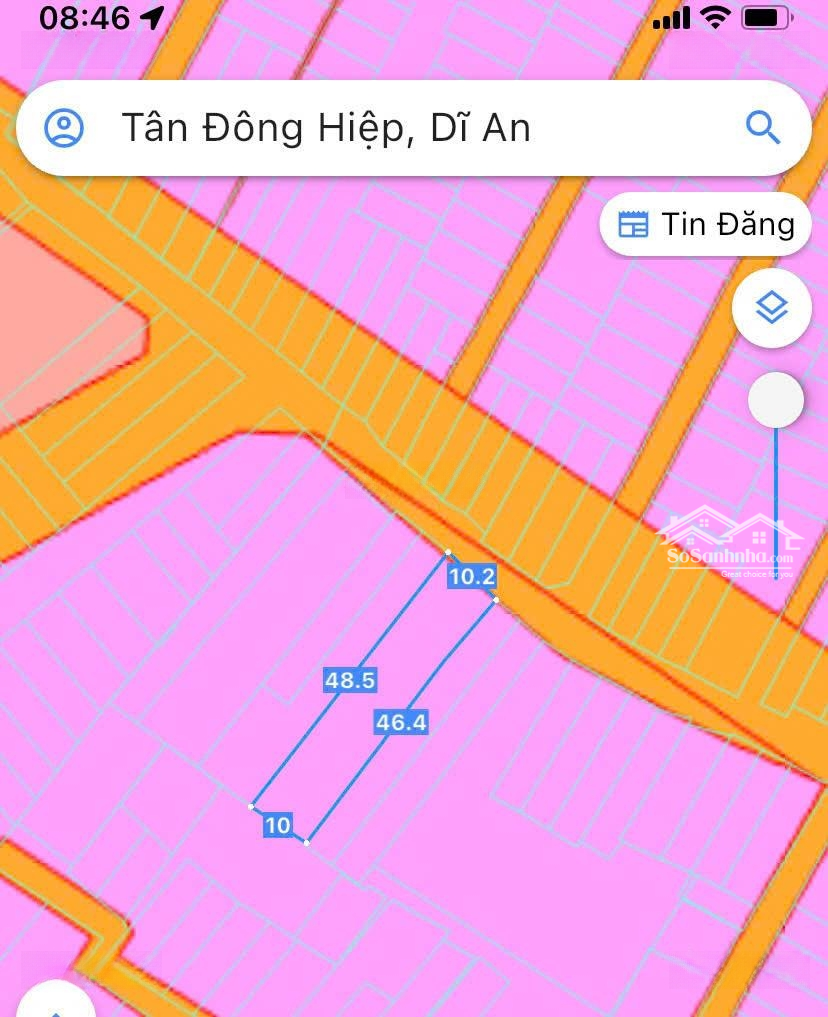Select the magnifying glass search icon
Image resolution: width=828 pixels, height=1017 pixels.
coord(763,127)
